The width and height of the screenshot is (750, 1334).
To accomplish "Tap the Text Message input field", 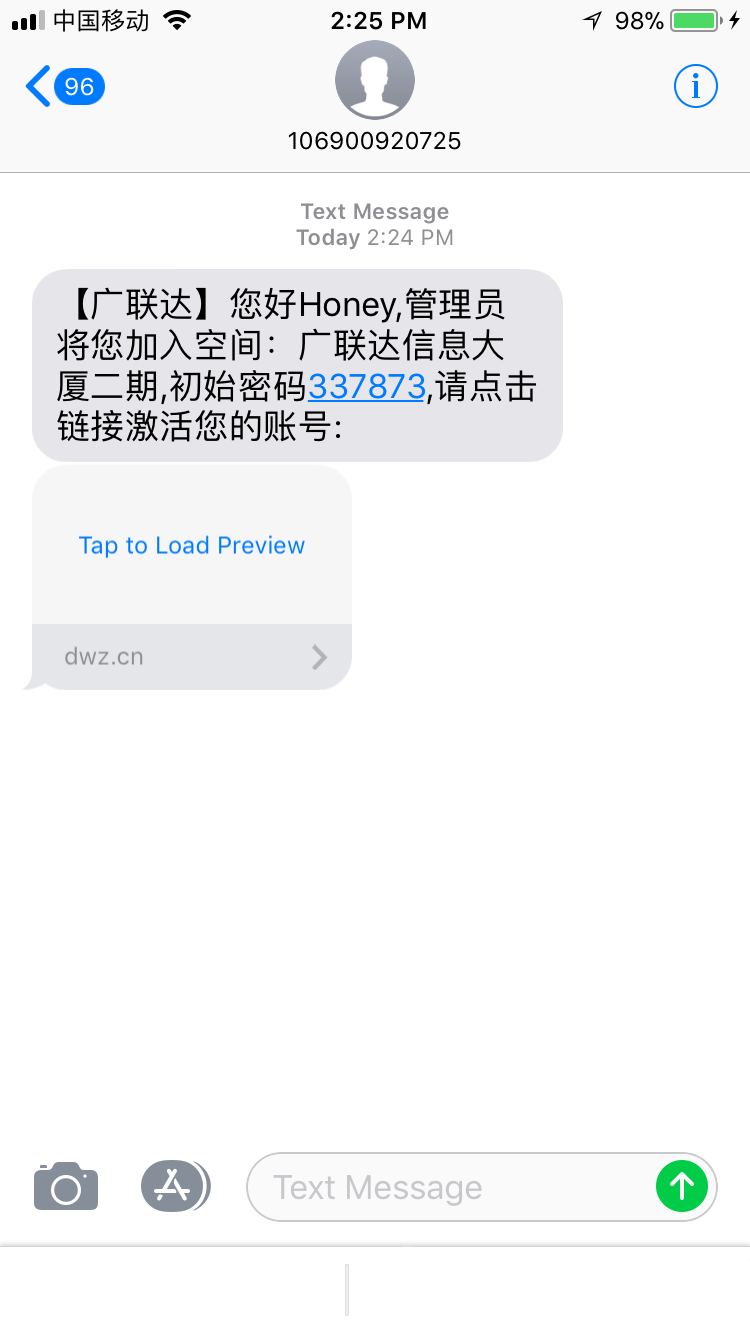I will (450, 1186).
